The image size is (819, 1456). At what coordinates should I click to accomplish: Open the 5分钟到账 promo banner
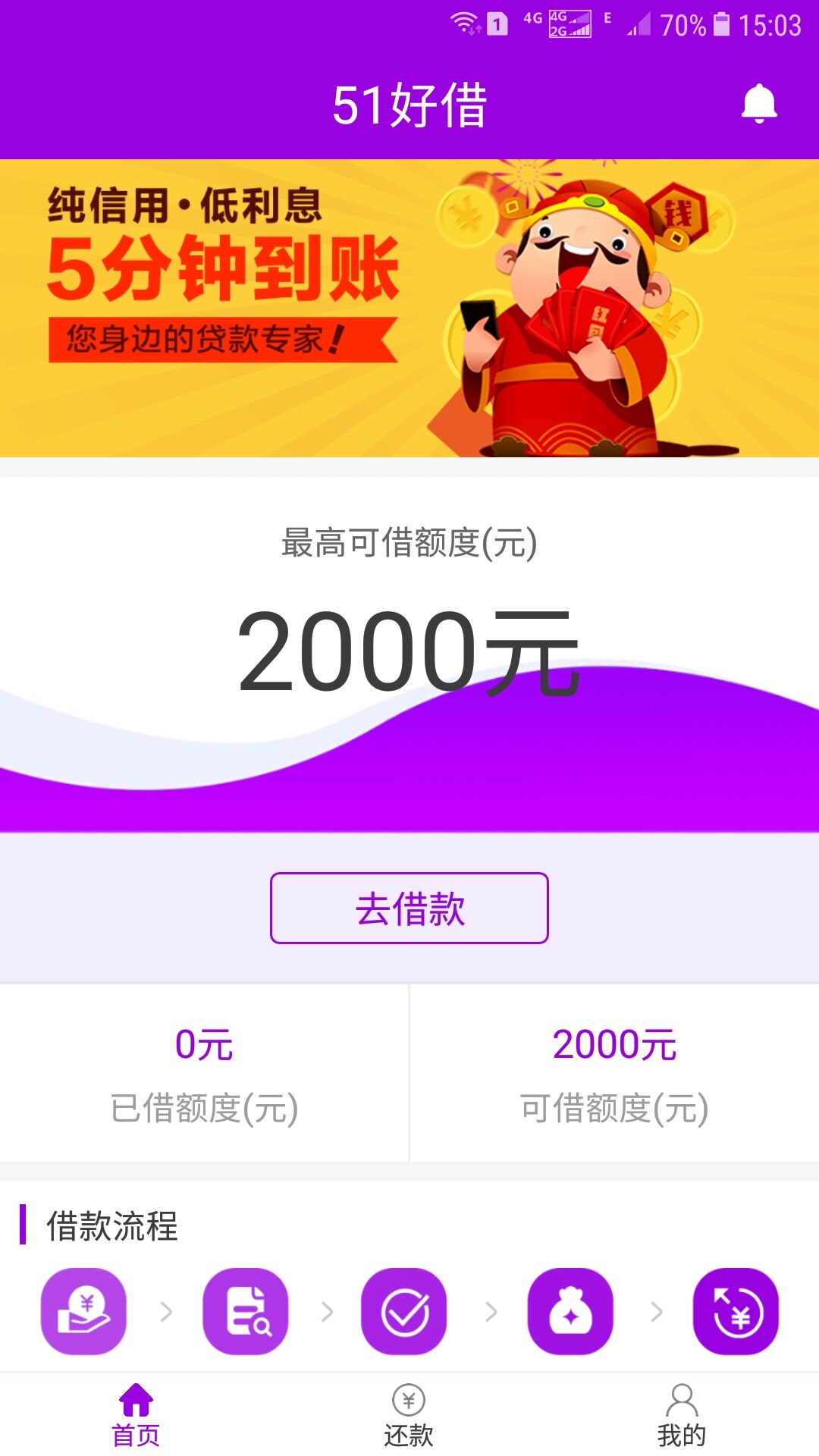pos(409,308)
